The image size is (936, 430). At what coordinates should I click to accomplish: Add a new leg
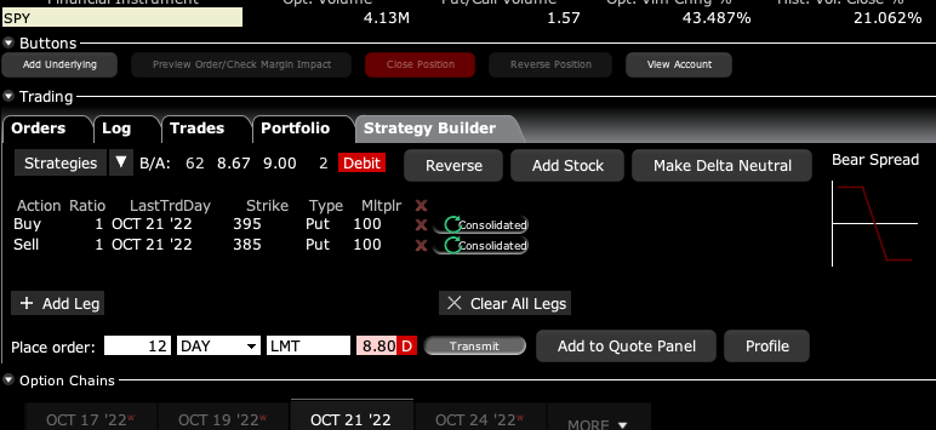tap(60, 303)
